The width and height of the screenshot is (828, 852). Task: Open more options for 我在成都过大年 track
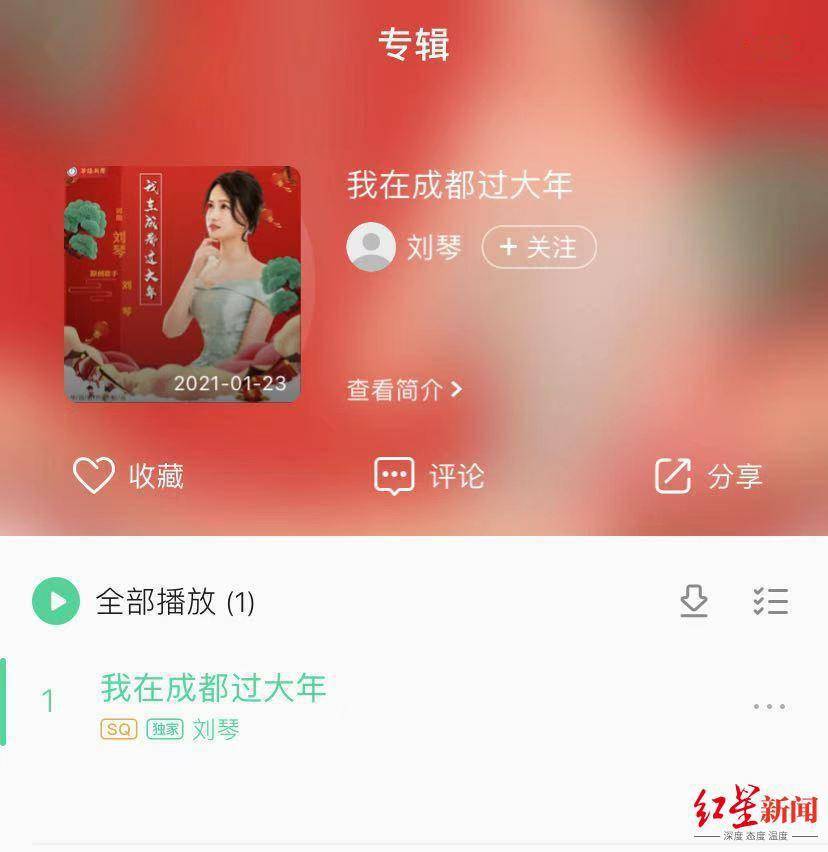768,706
